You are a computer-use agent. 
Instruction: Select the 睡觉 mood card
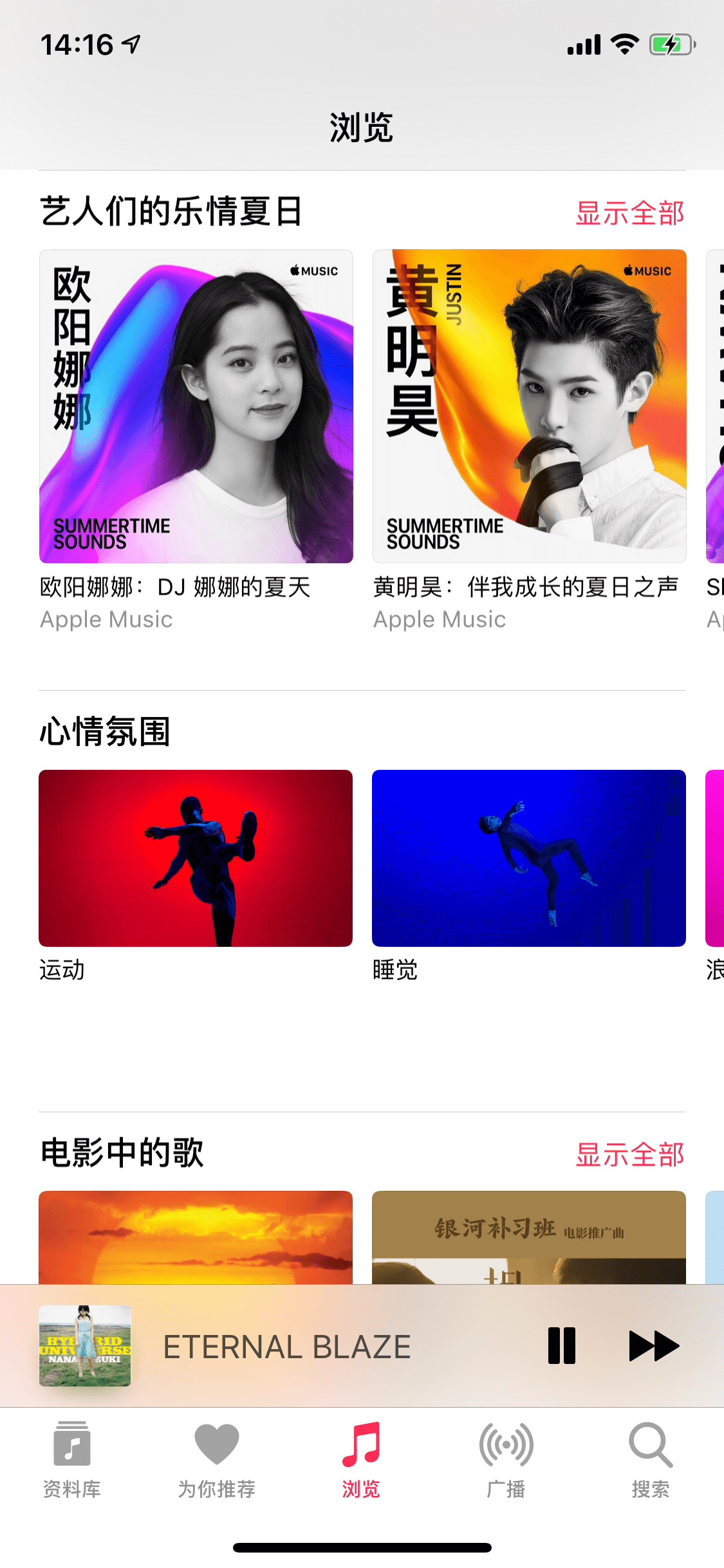[529, 858]
